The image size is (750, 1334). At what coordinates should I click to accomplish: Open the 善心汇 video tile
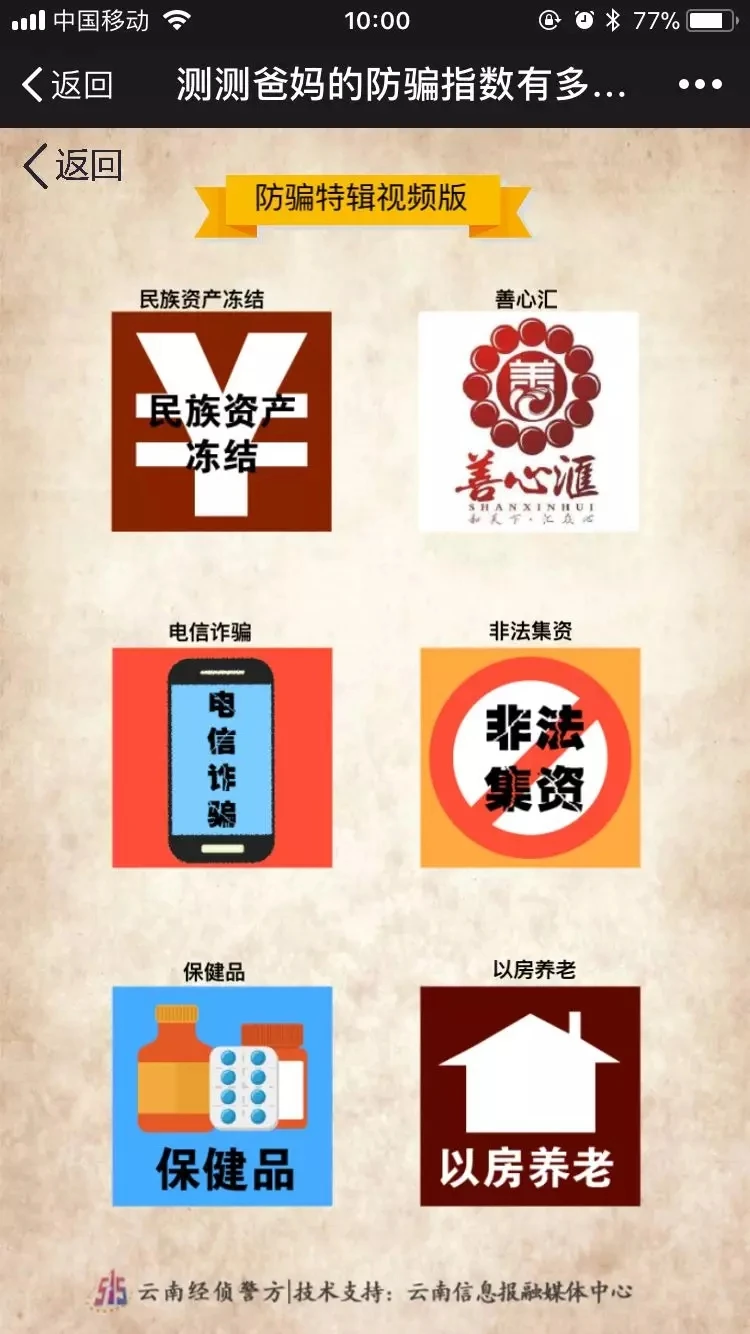click(528, 421)
